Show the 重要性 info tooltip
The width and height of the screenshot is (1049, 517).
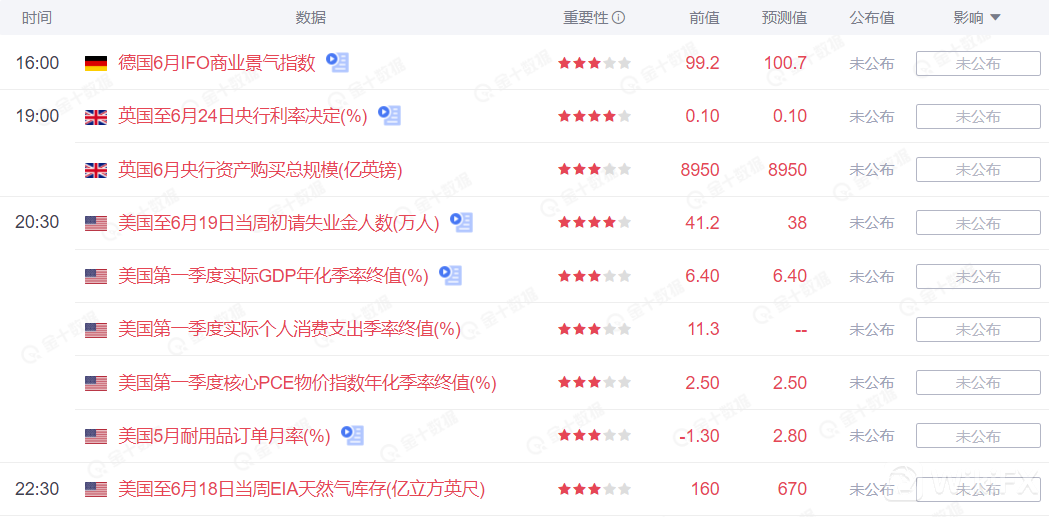point(619,18)
